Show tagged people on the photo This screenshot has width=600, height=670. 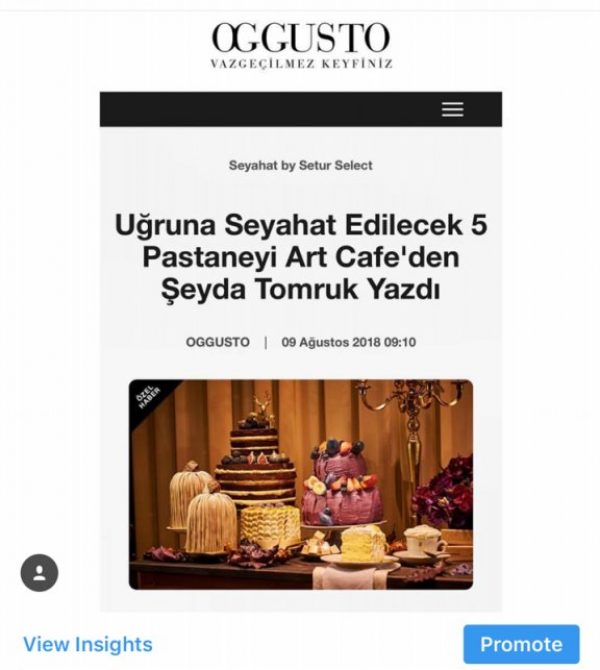tap(40, 573)
